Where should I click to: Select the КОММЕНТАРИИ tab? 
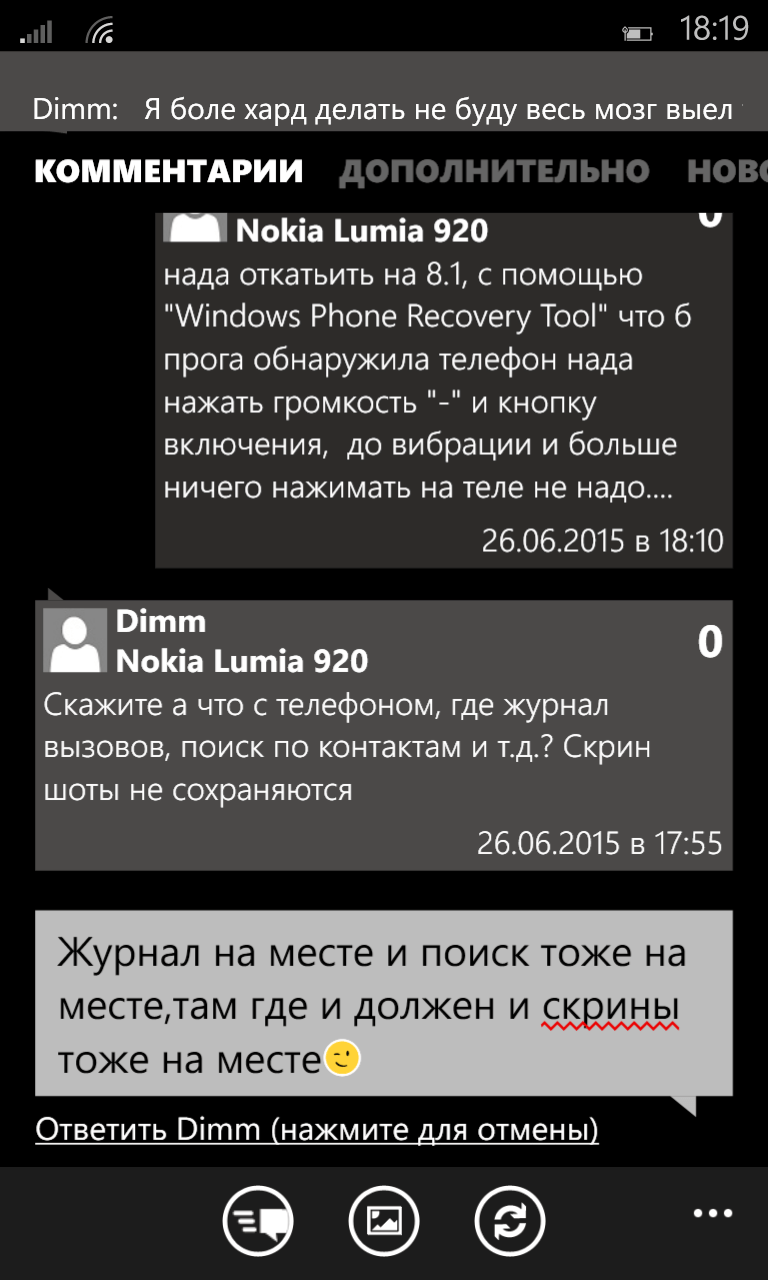coord(168,171)
